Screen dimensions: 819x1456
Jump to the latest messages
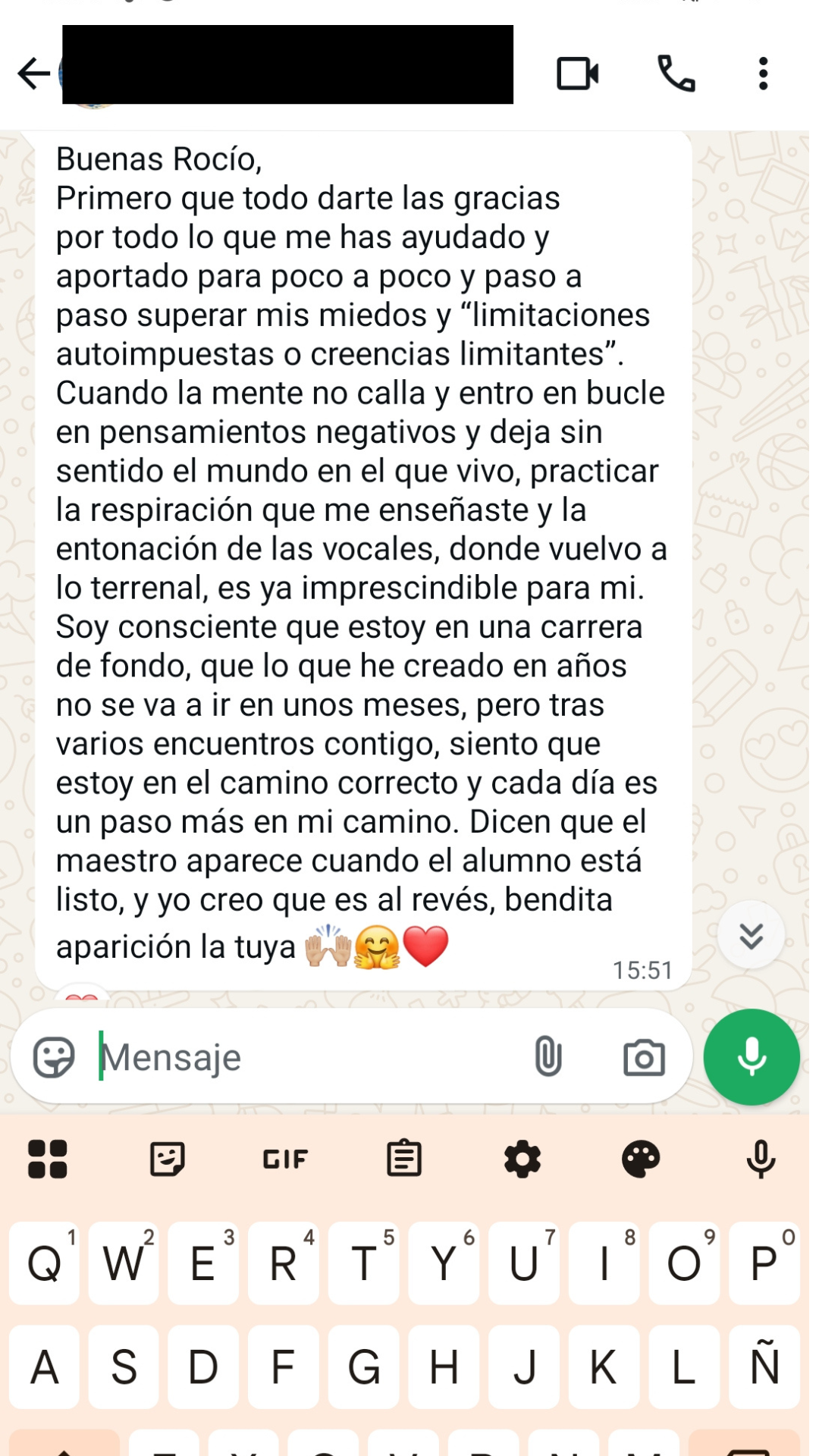tap(751, 936)
